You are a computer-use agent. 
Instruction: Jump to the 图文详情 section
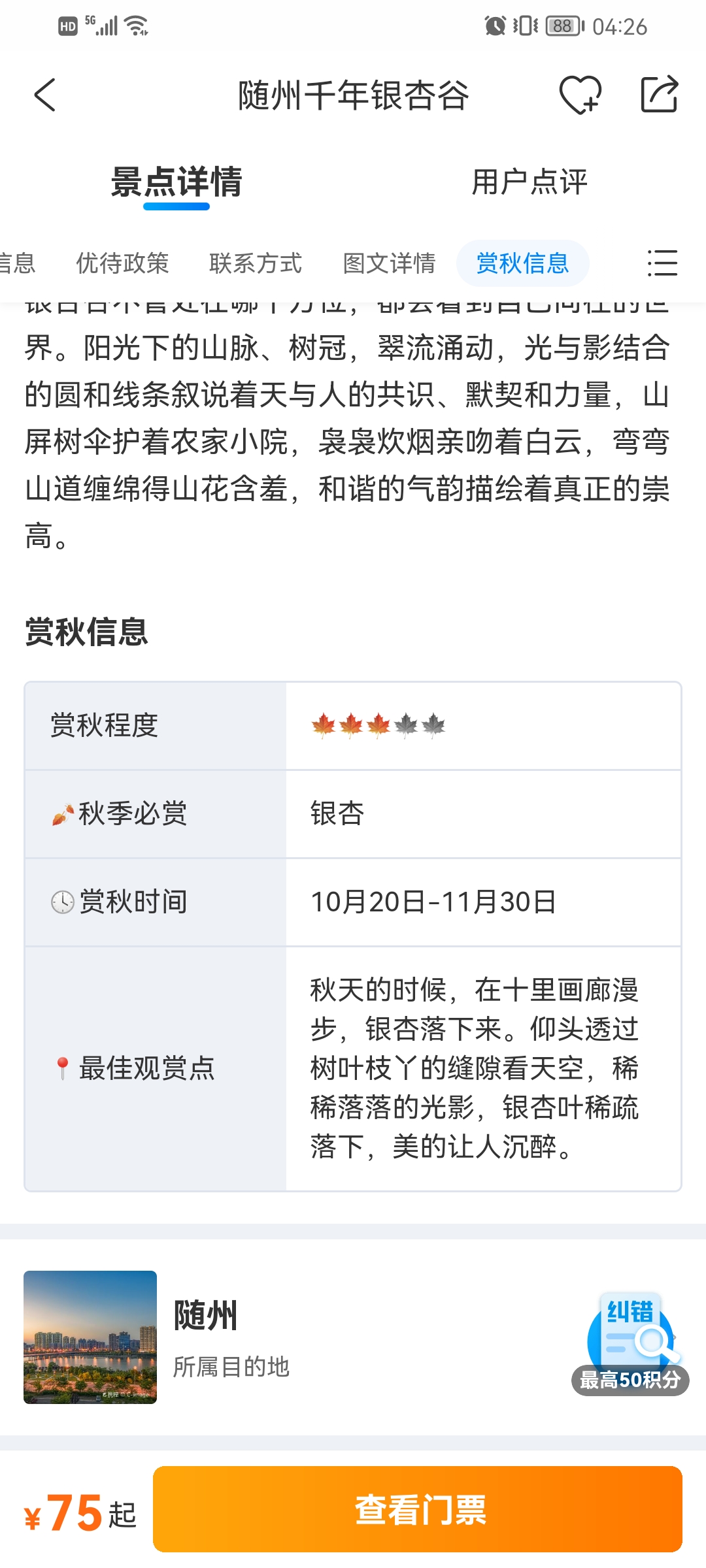coord(389,263)
